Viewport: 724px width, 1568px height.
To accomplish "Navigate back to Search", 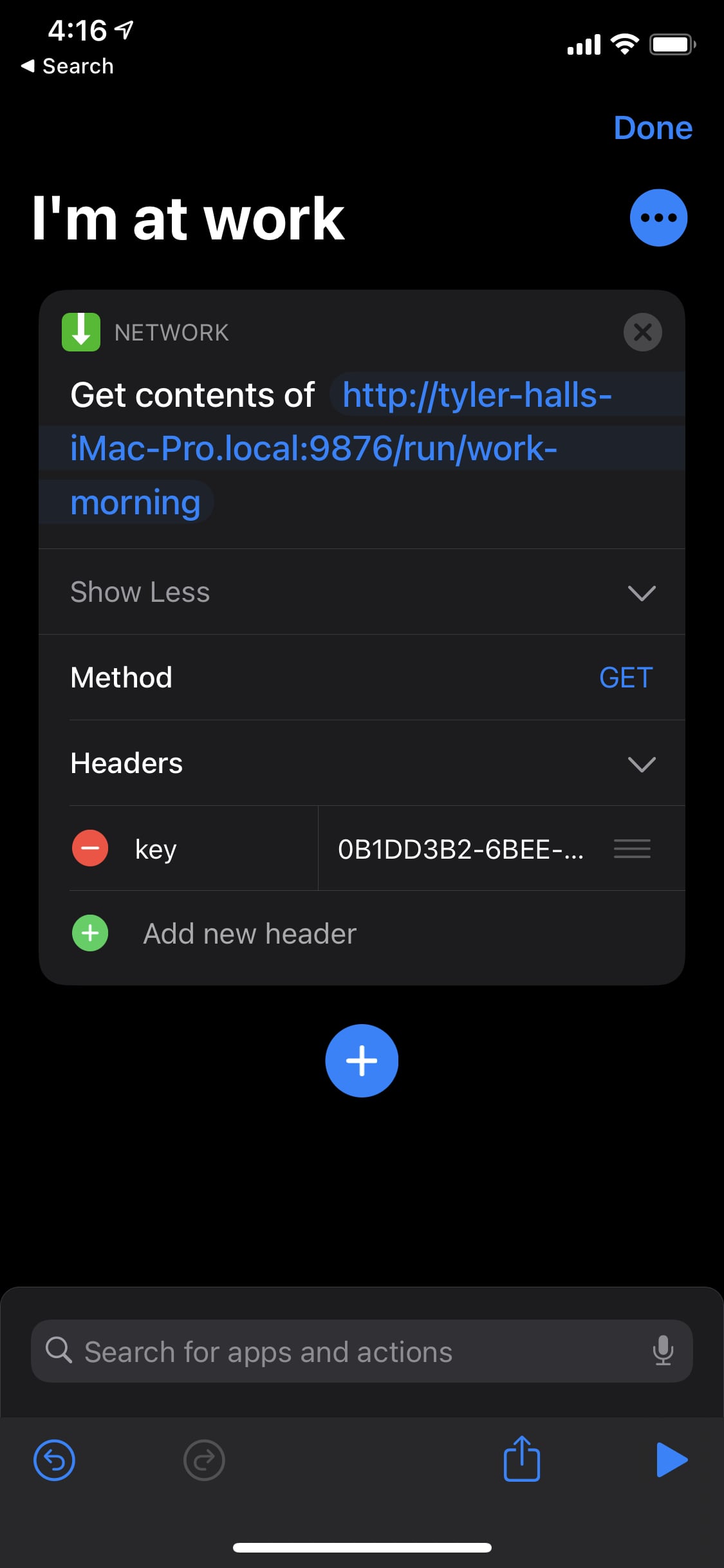I will pos(67,65).
